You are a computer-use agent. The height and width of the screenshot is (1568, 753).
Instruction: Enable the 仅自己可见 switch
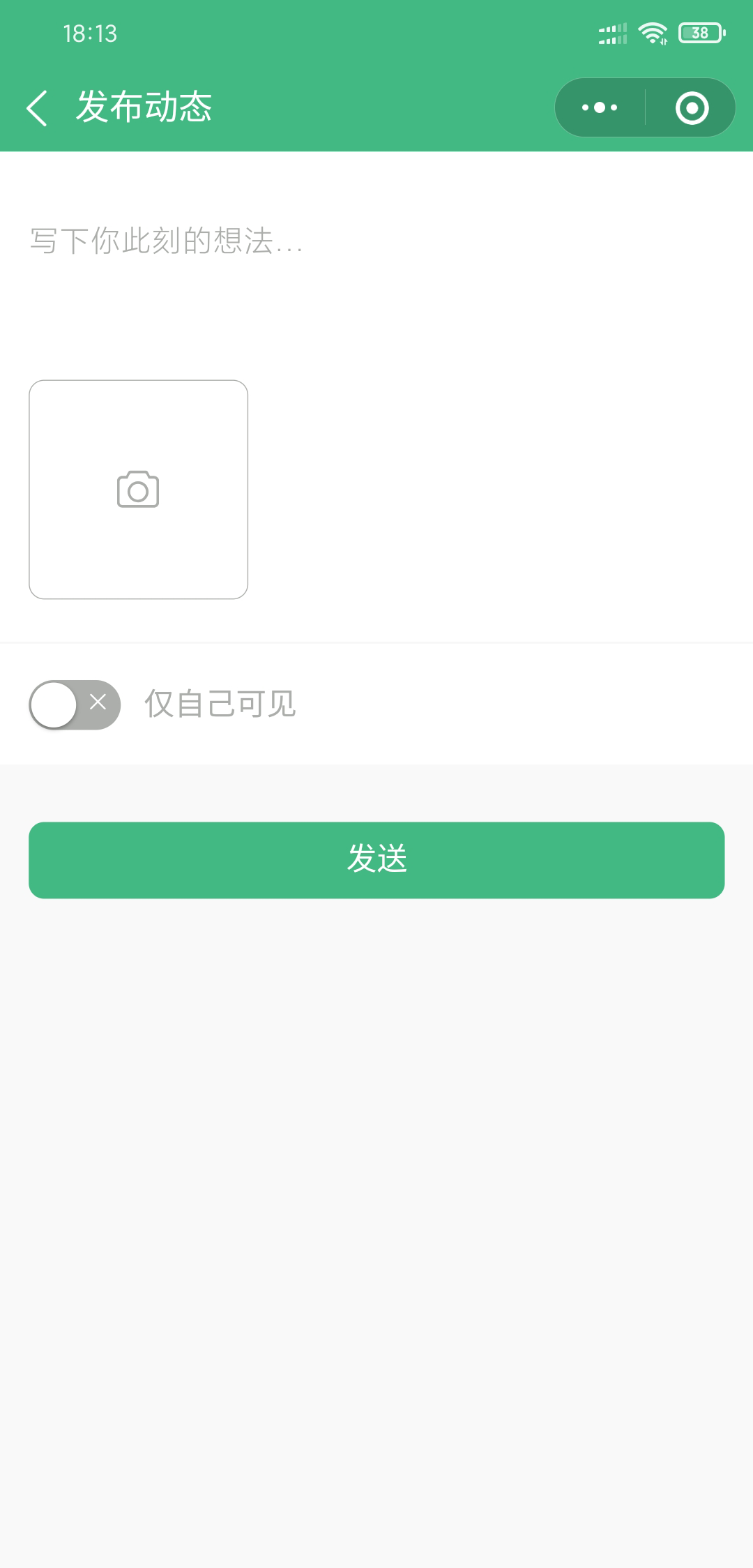coord(75,704)
